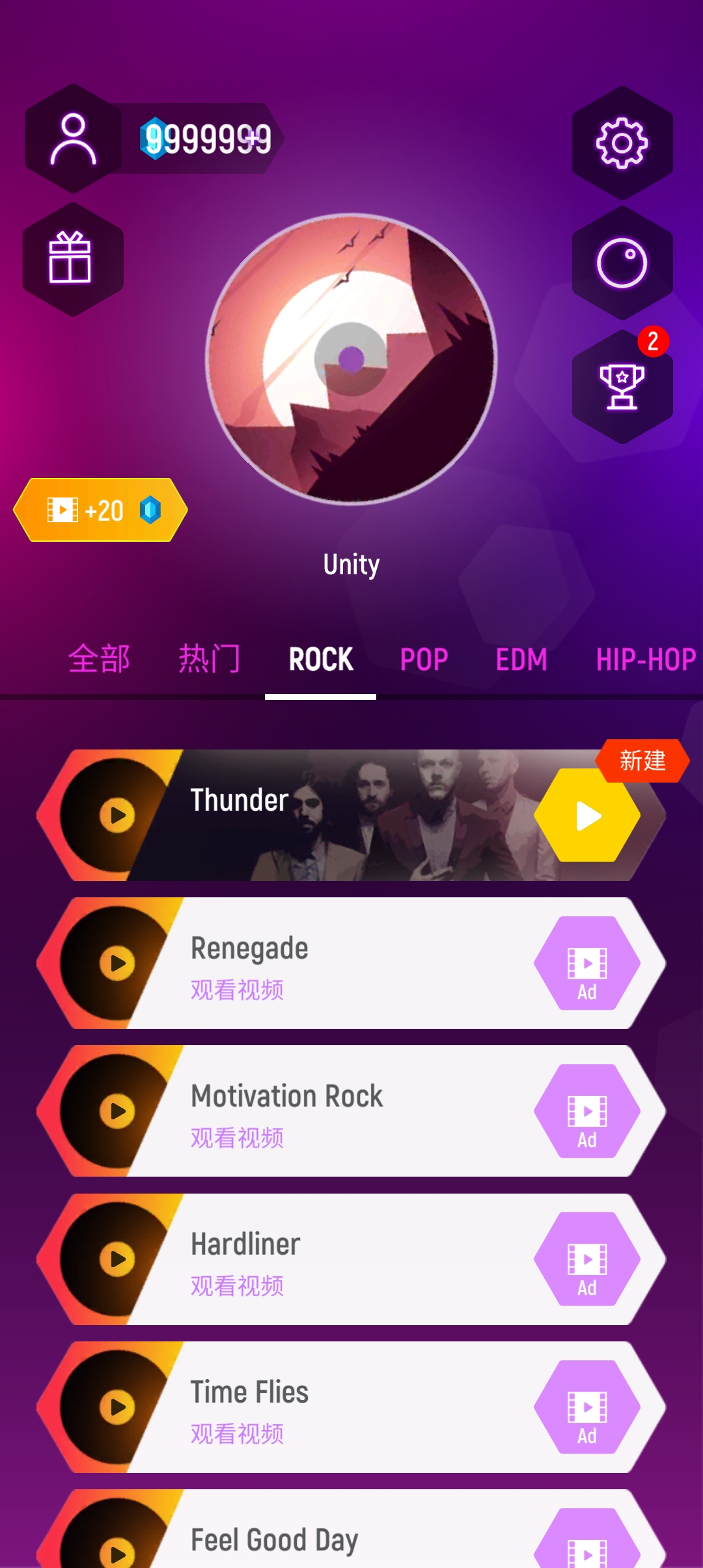Watch video for +20 gems
This screenshot has width=703, height=1568.
click(x=101, y=510)
